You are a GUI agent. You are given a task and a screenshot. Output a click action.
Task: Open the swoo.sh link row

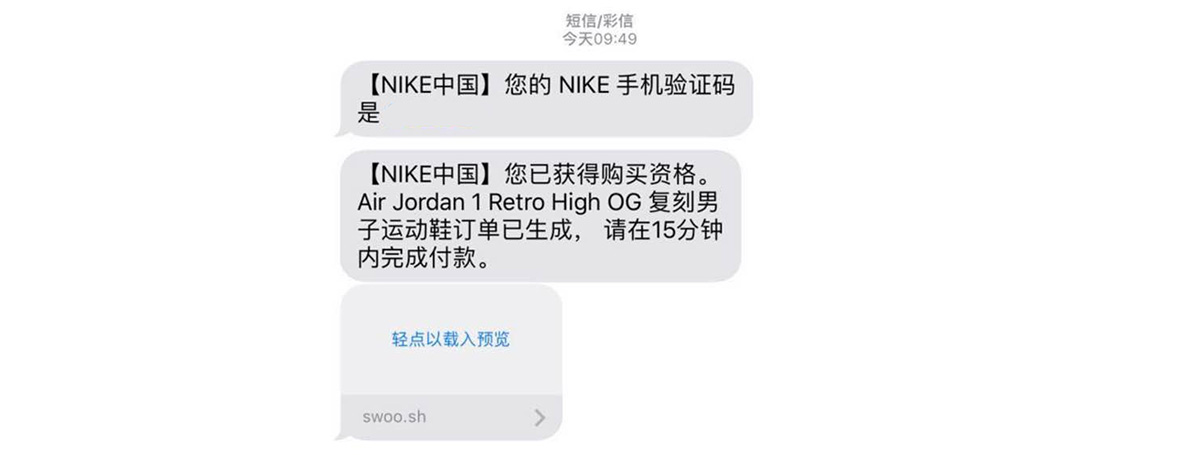[450, 416]
